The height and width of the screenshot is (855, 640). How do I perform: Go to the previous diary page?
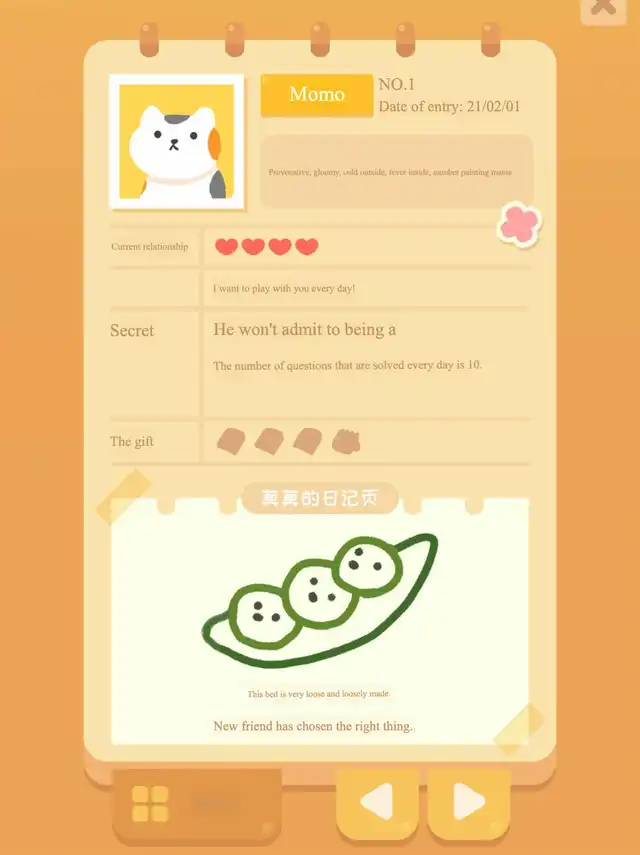coord(376,802)
